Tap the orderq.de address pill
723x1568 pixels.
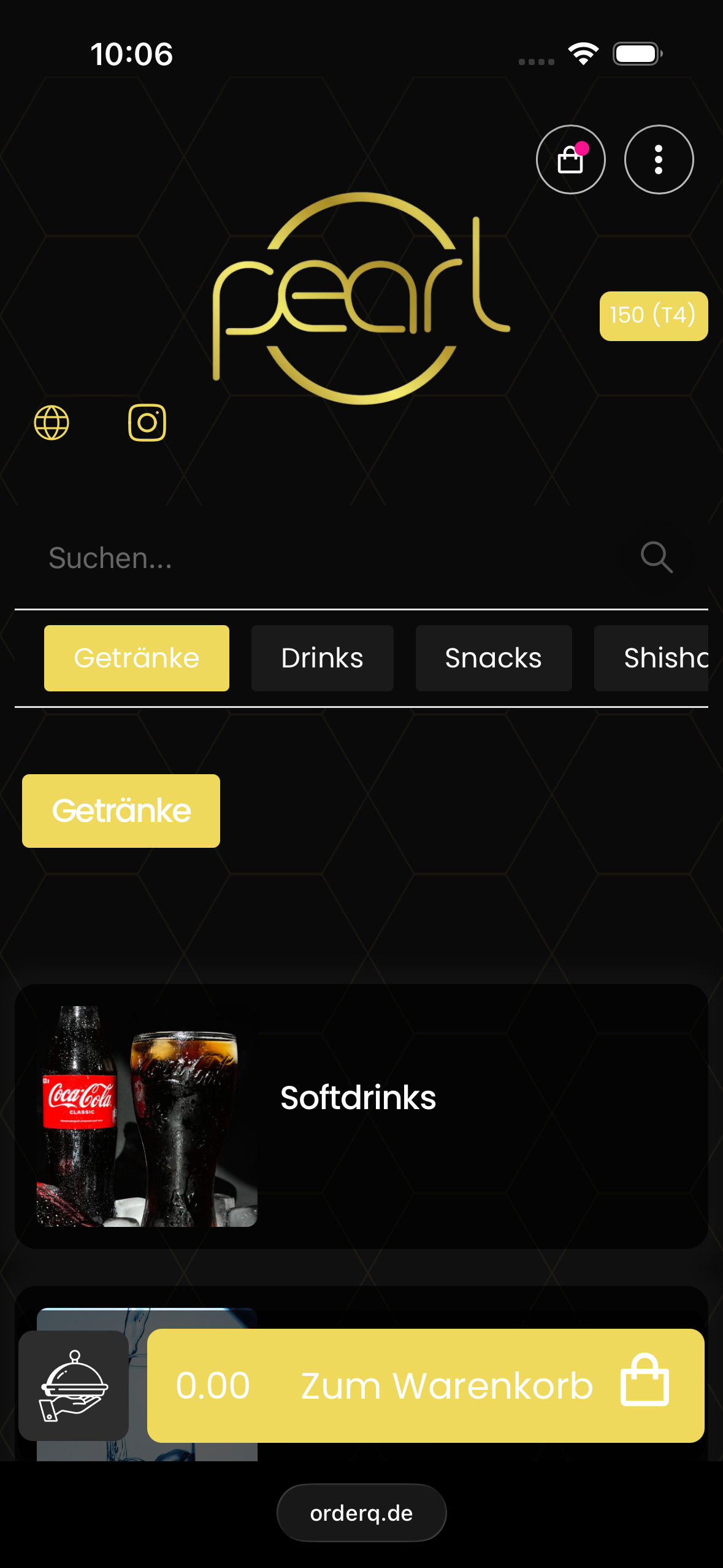point(361,1512)
